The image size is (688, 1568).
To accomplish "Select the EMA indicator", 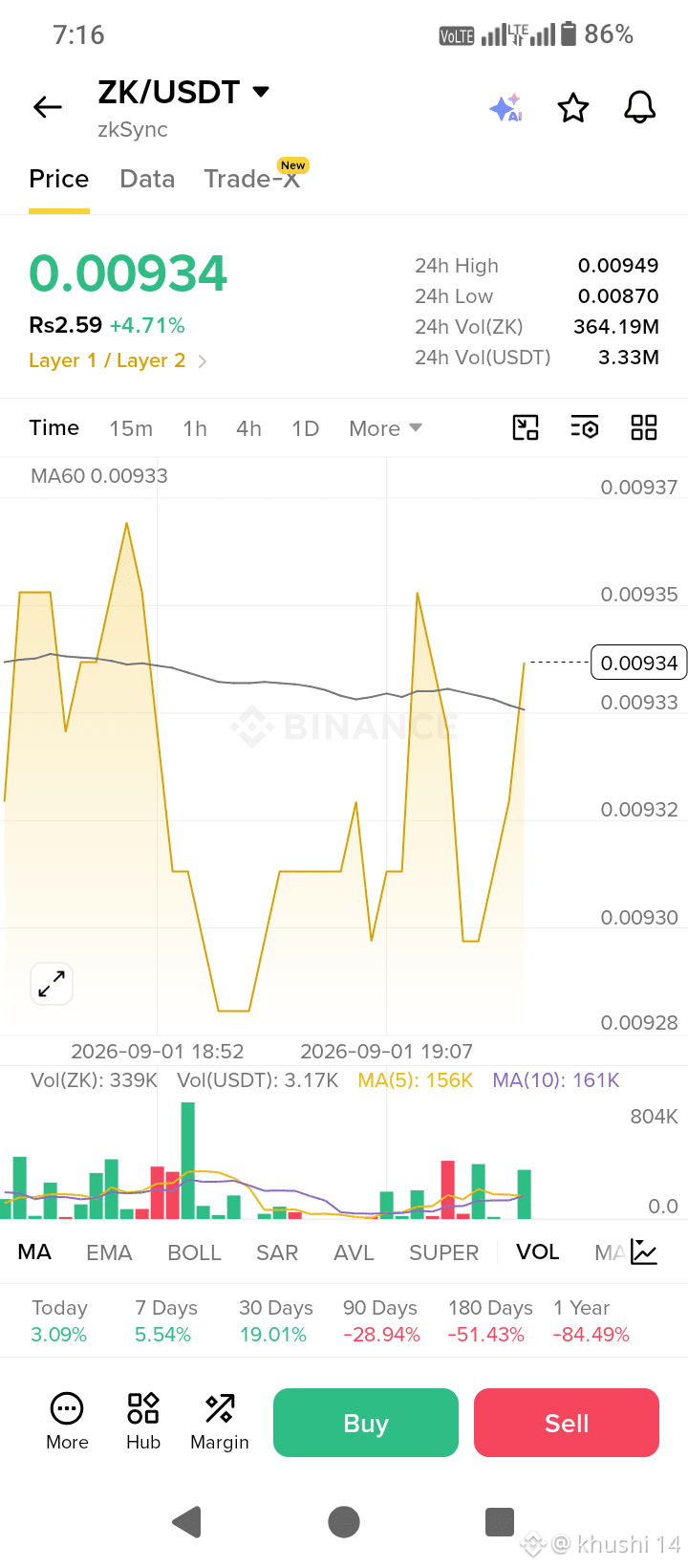I will [109, 1252].
